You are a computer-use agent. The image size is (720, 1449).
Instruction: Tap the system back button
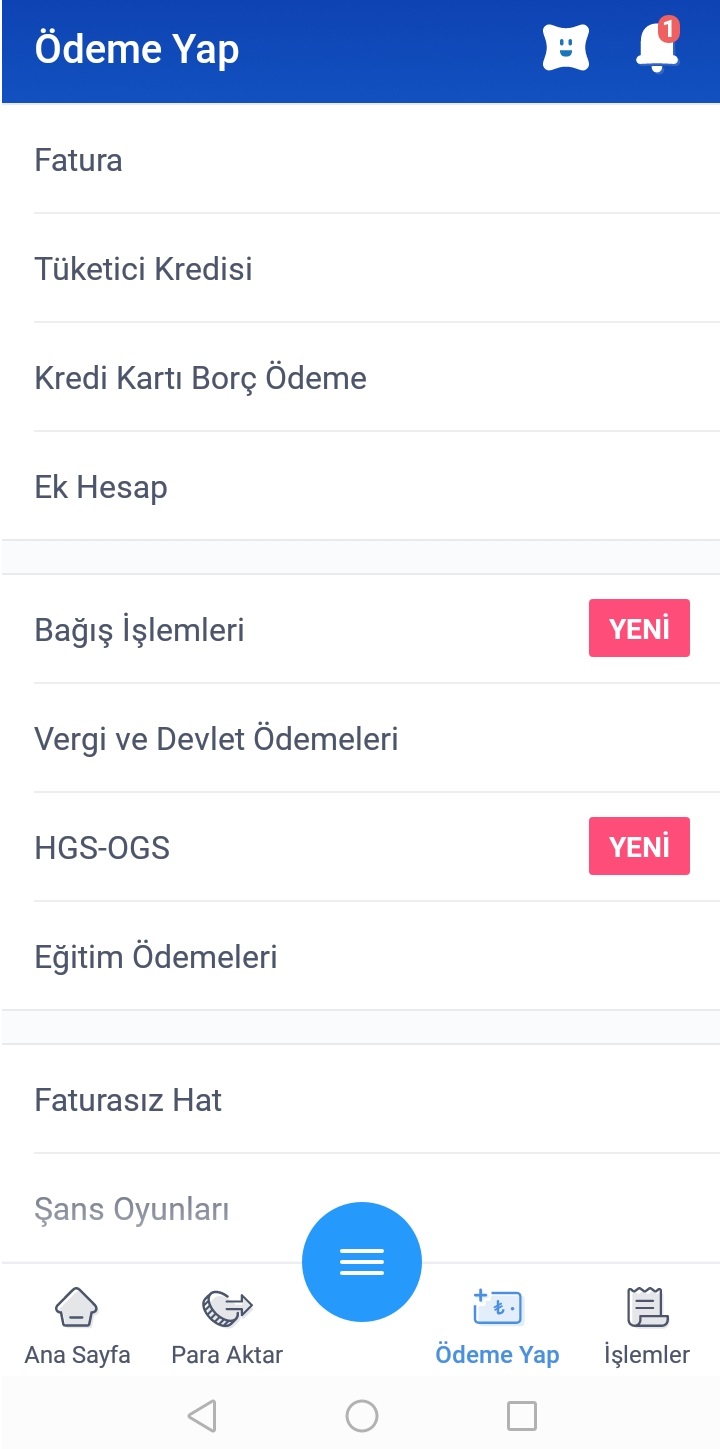tap(202, 1415)
